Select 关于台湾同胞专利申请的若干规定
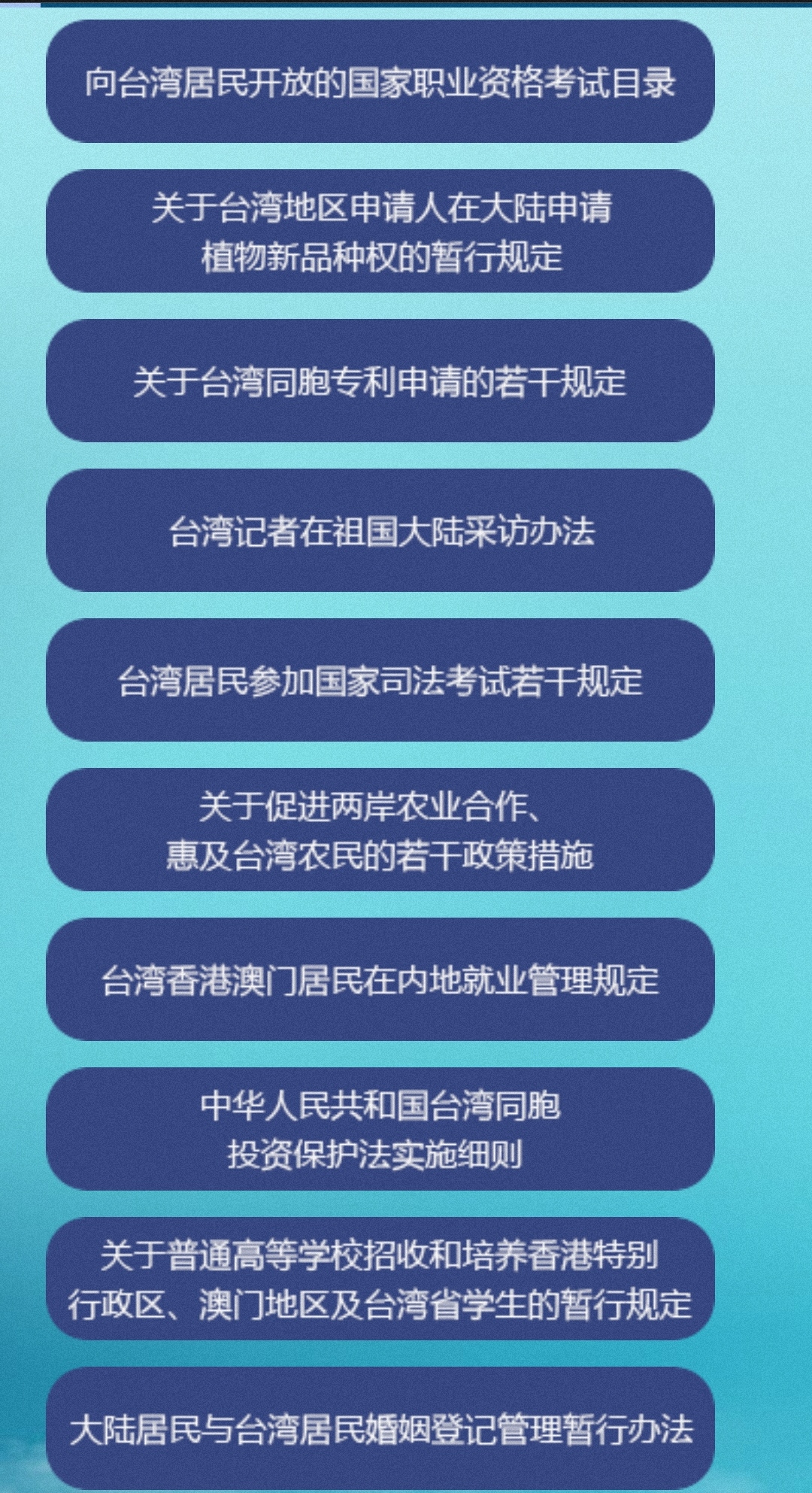Viewport: 812px width, 1493px height. coord(380,381)
